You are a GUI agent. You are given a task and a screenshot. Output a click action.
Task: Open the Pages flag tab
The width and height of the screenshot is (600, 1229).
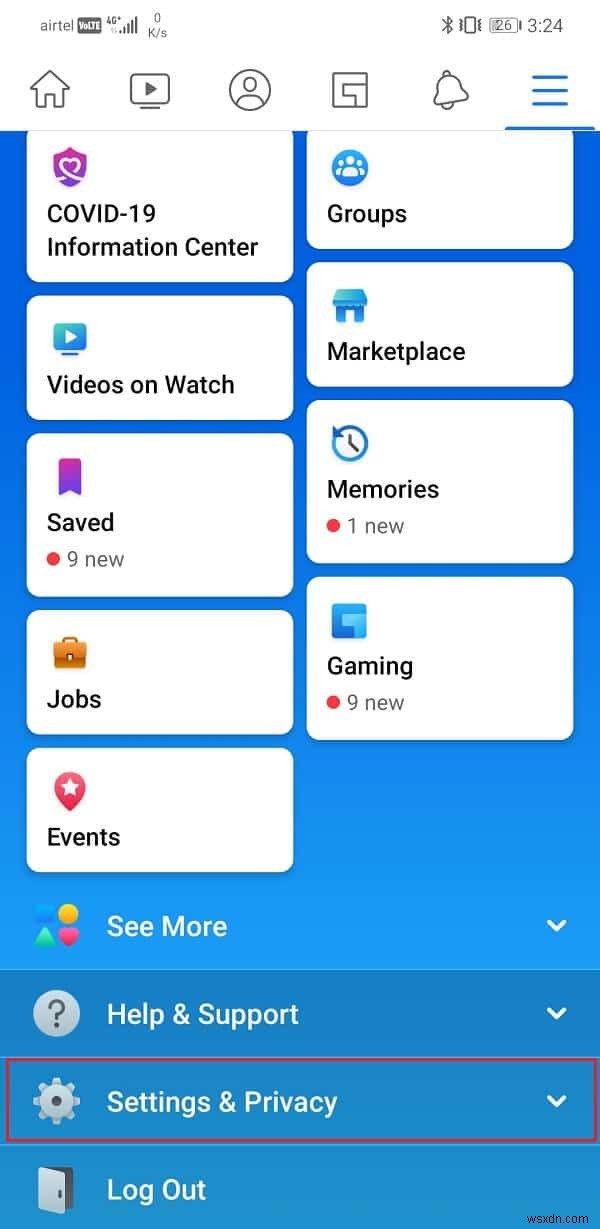(x=350, y=90)
